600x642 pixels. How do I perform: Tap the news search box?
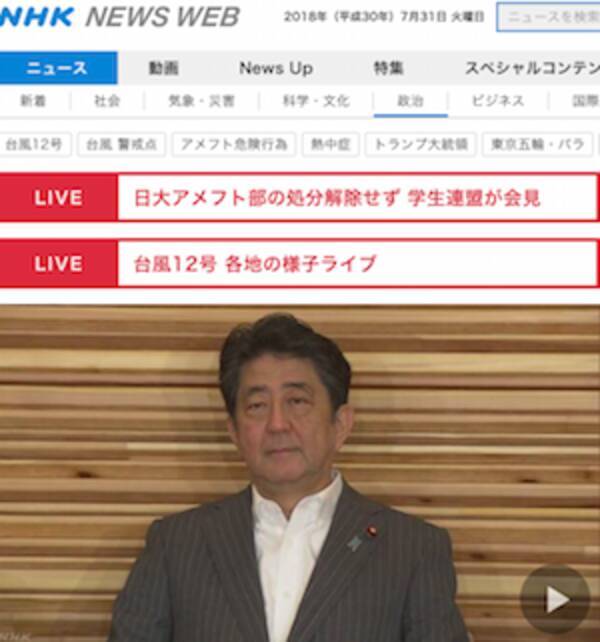click(x=548, y=17)
